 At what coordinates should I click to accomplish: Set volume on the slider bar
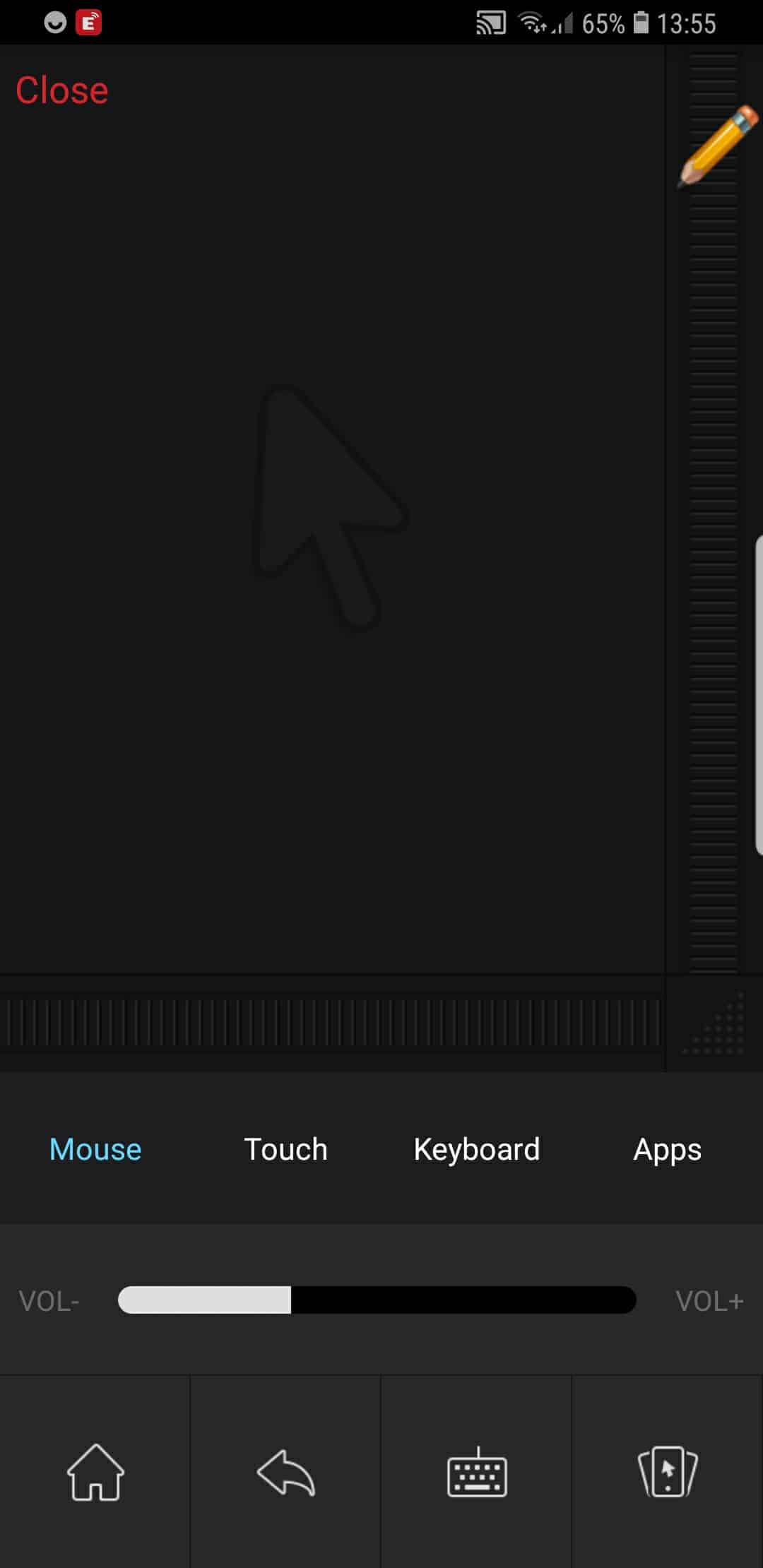[377, 1300]
